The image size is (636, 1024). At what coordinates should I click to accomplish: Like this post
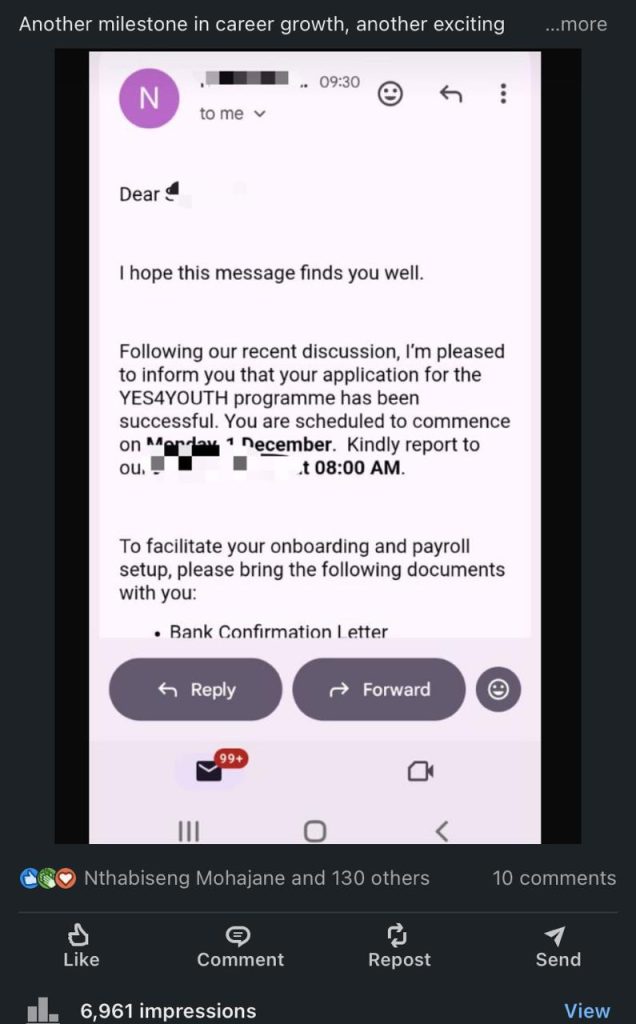click(81, 946)
